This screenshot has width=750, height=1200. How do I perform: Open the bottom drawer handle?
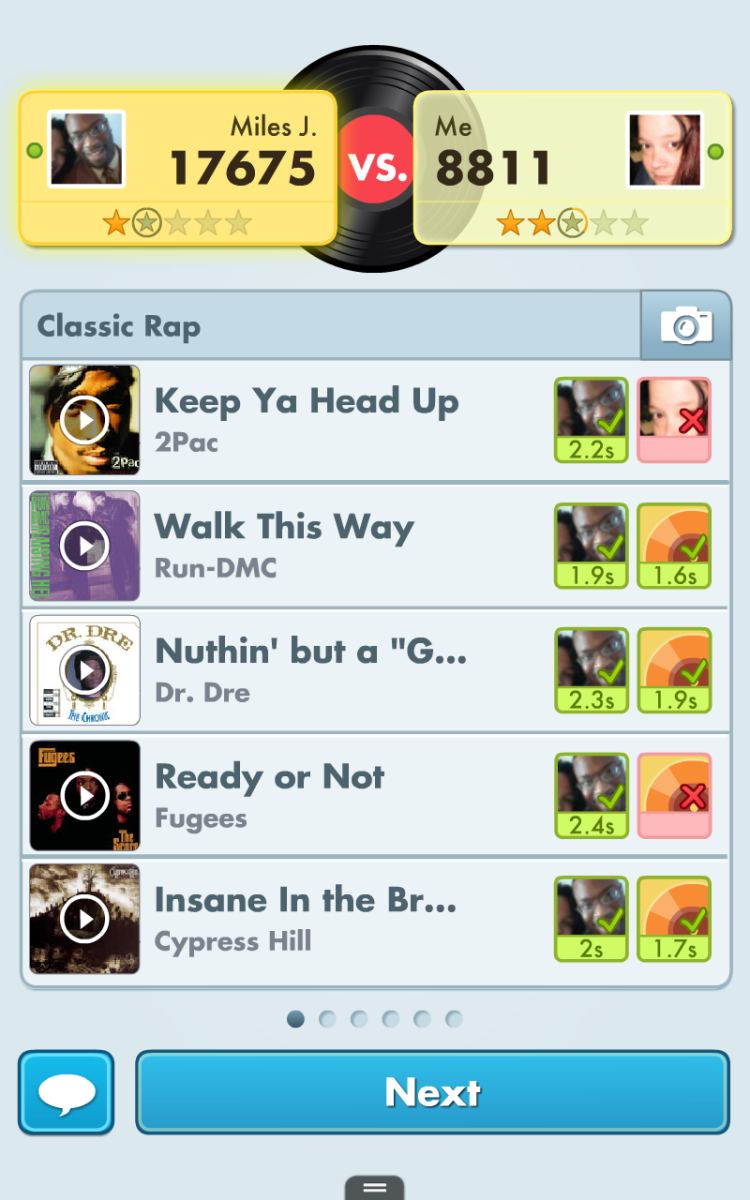[375, 1187]
